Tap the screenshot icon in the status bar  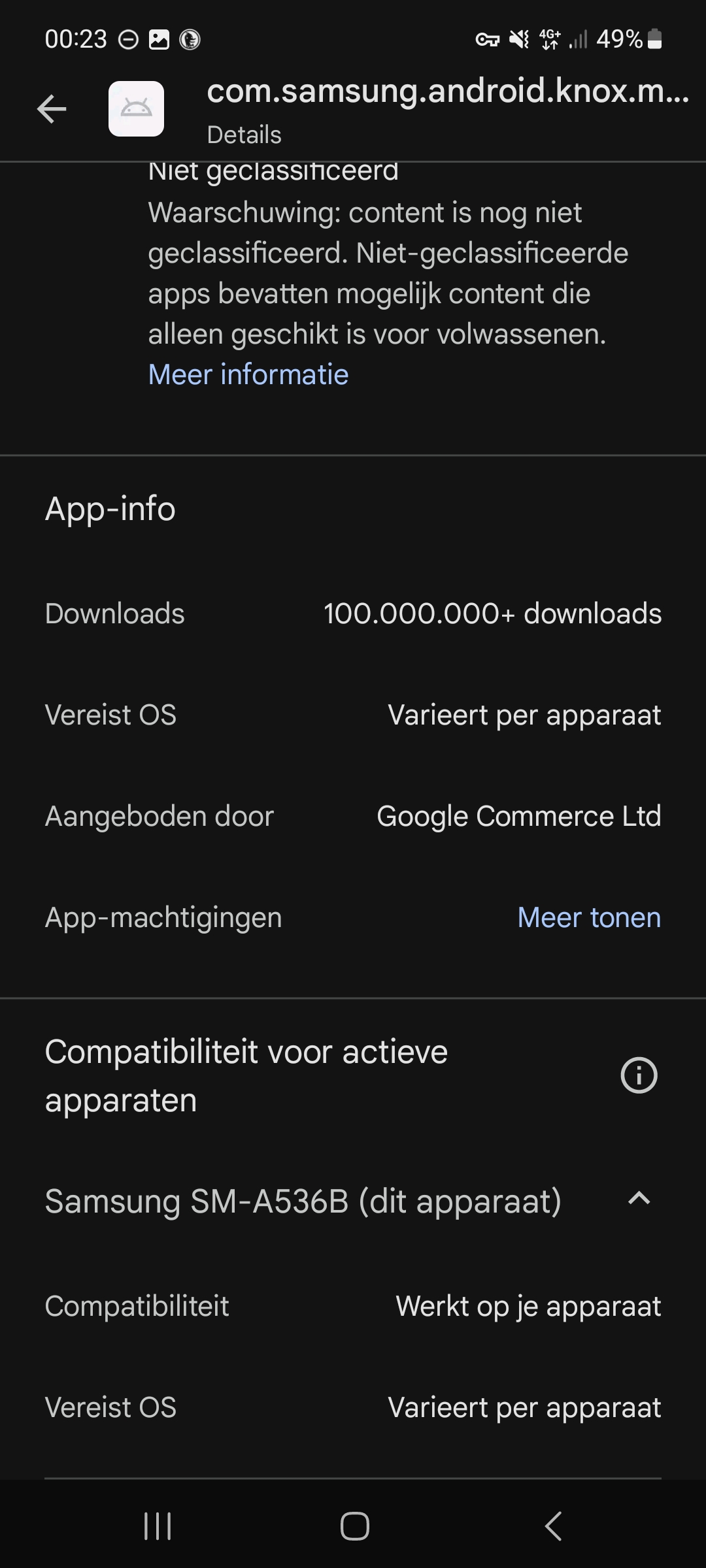[160, 39]
